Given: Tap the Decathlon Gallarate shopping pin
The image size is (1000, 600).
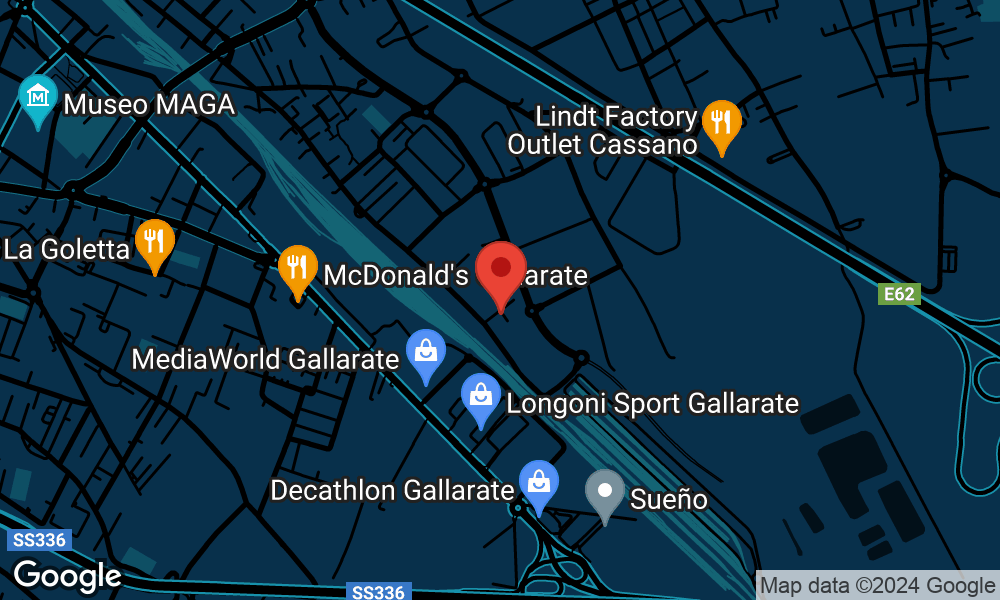Looking at the screenshot, I should 539,484.
